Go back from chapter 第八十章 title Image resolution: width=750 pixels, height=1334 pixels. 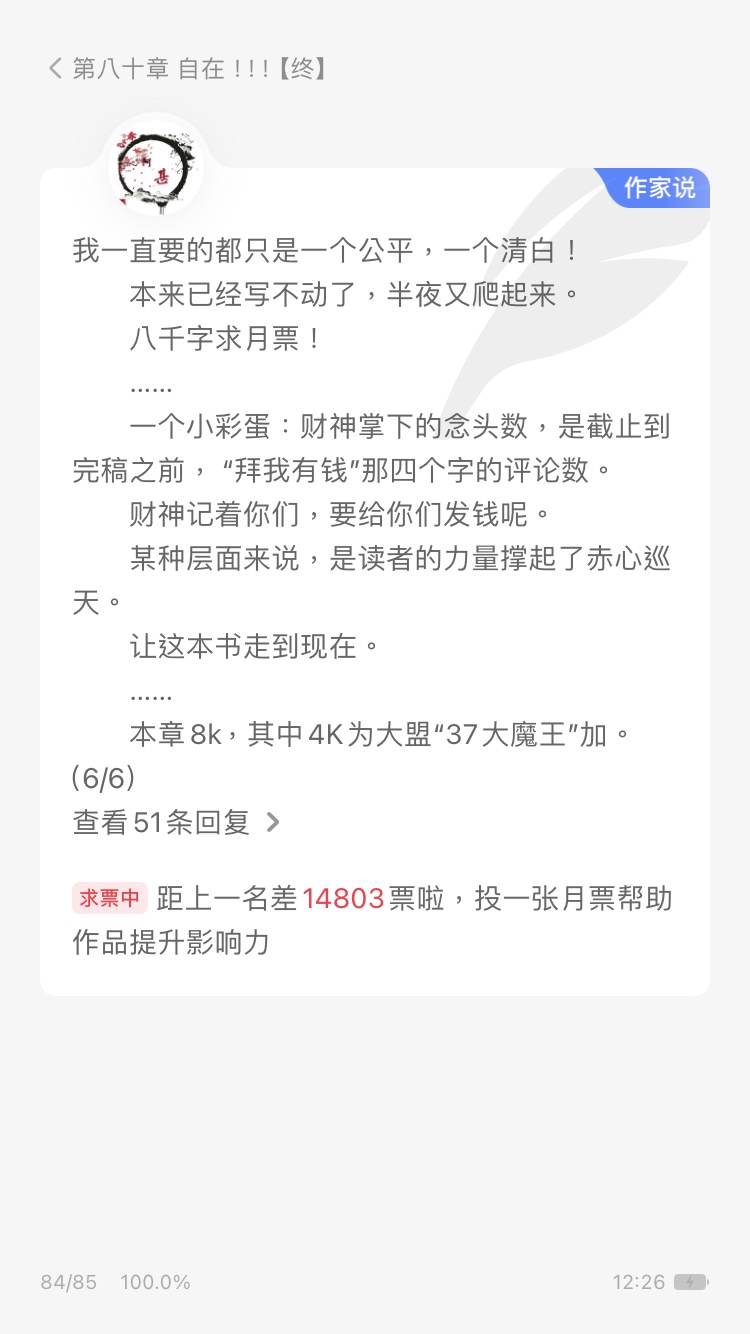point(55,69)
